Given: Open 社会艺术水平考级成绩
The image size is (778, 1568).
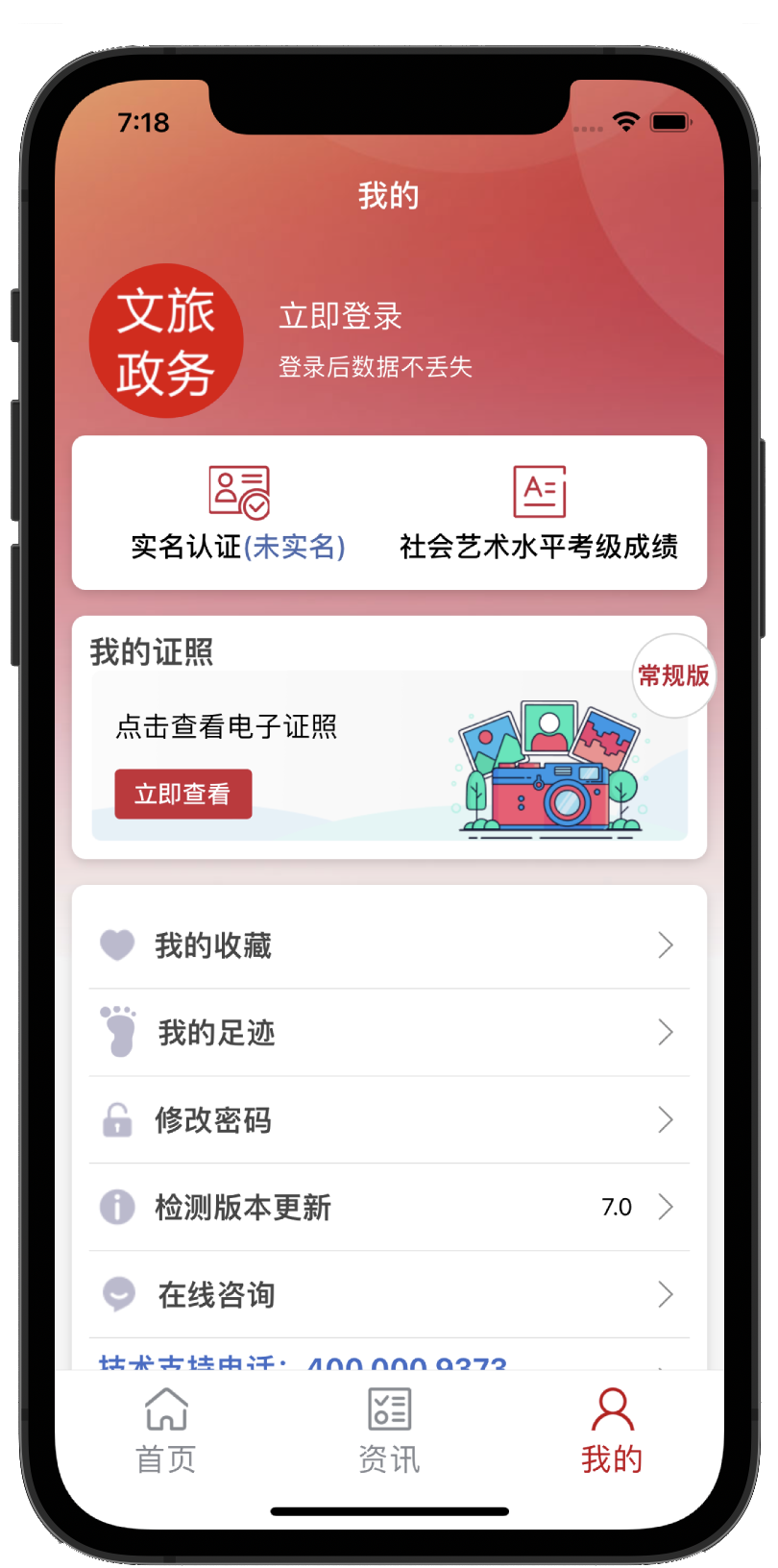Looking at the screenshot, I should click(x=539, y=515).
